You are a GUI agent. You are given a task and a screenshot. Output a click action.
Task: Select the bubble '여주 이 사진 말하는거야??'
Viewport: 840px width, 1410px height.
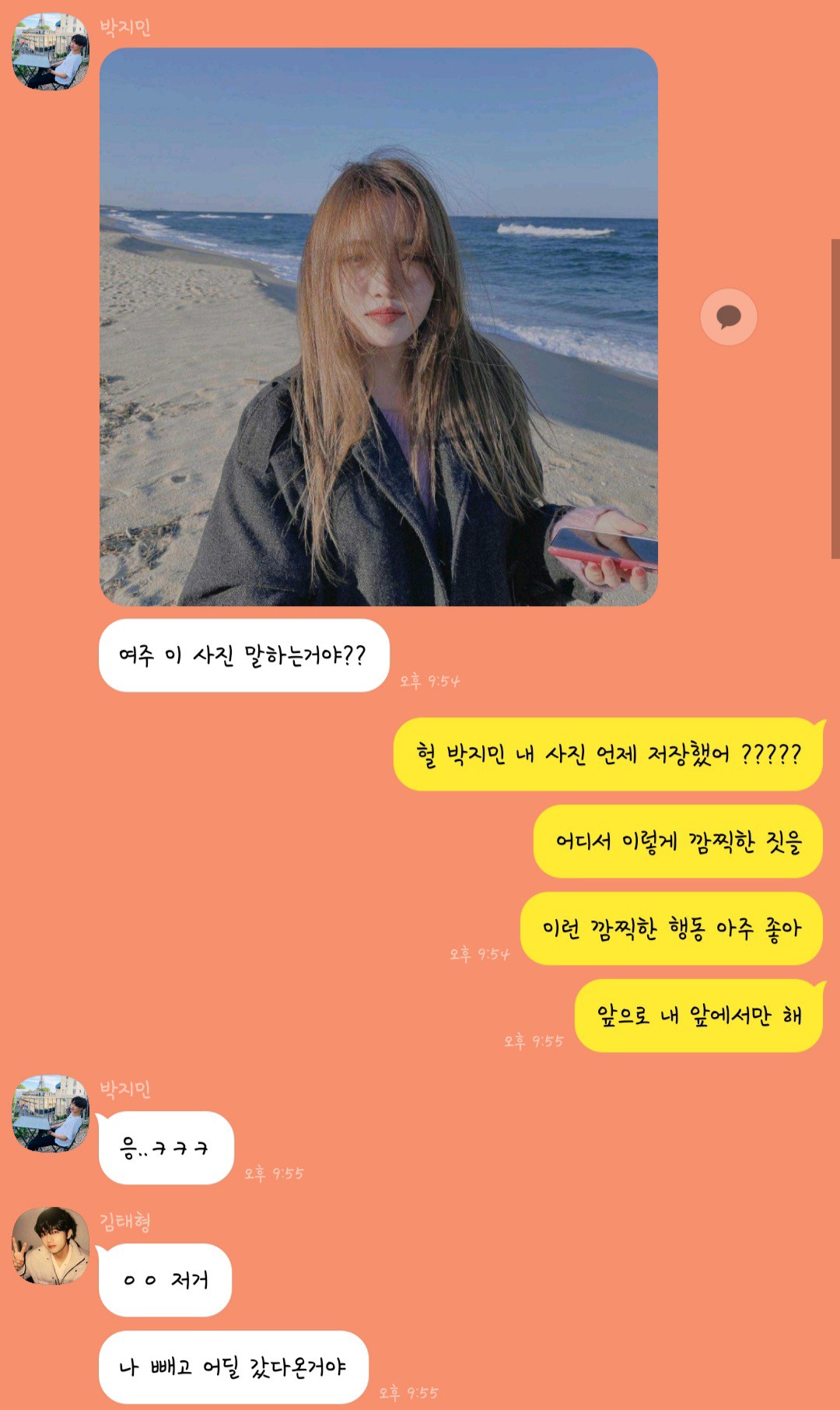click(241, 654)
